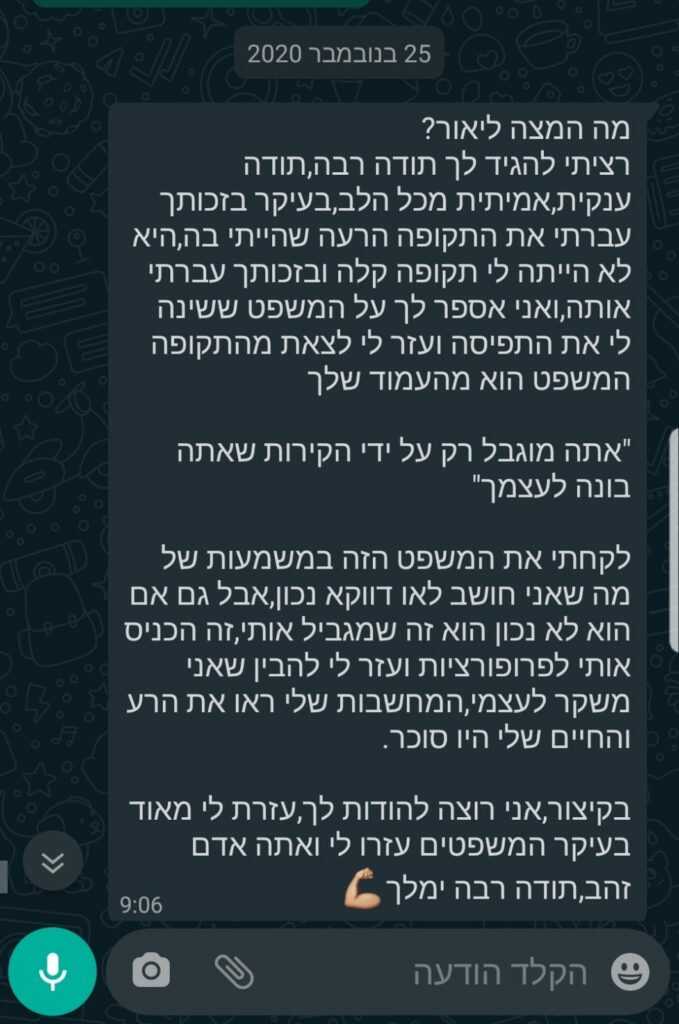Viewport: 679px width, 1024px height.
Task: Open the camera from message bar
Action: tap(152, 969)
